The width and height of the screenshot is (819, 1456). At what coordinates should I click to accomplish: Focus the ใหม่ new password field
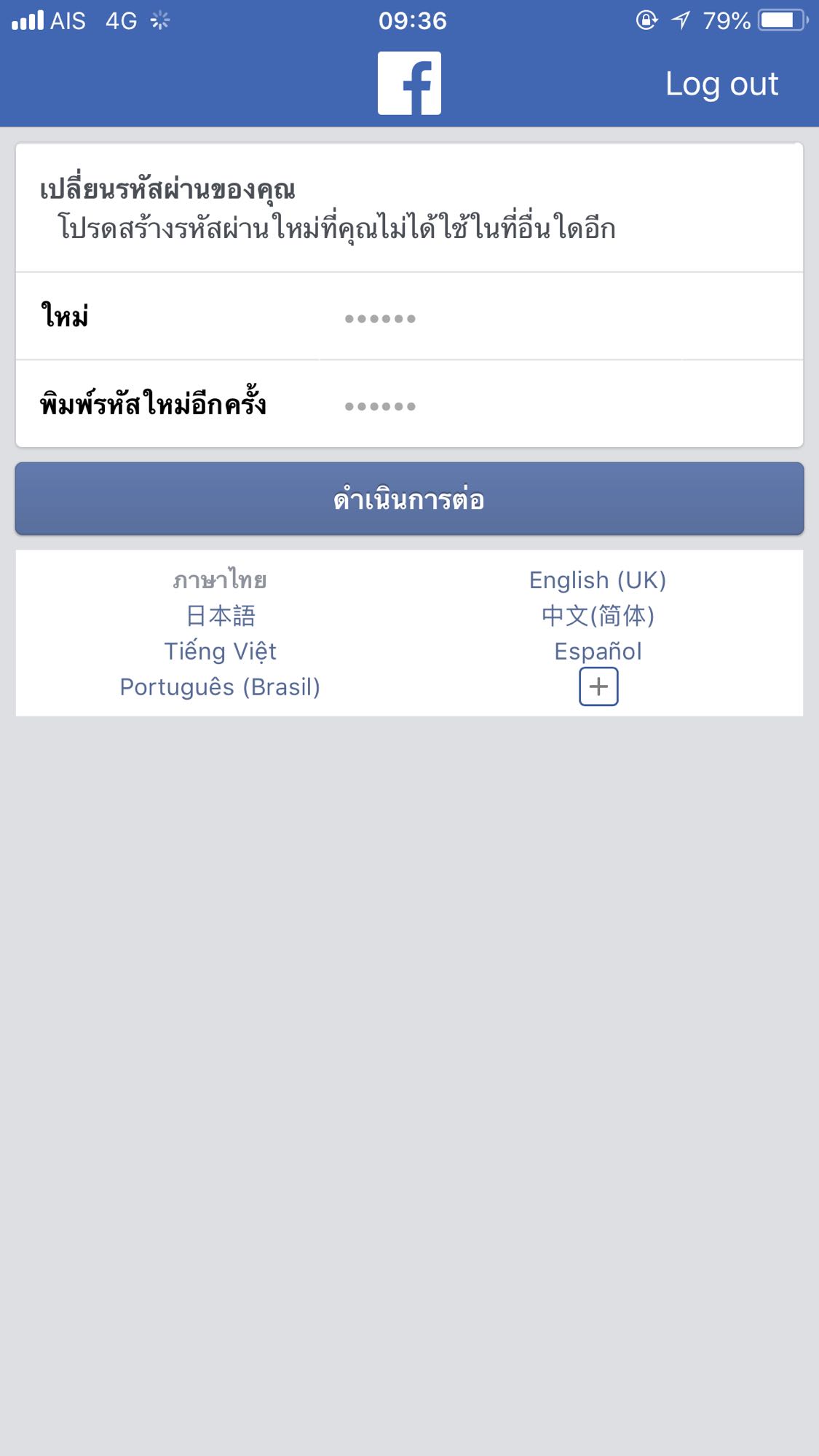561,317
